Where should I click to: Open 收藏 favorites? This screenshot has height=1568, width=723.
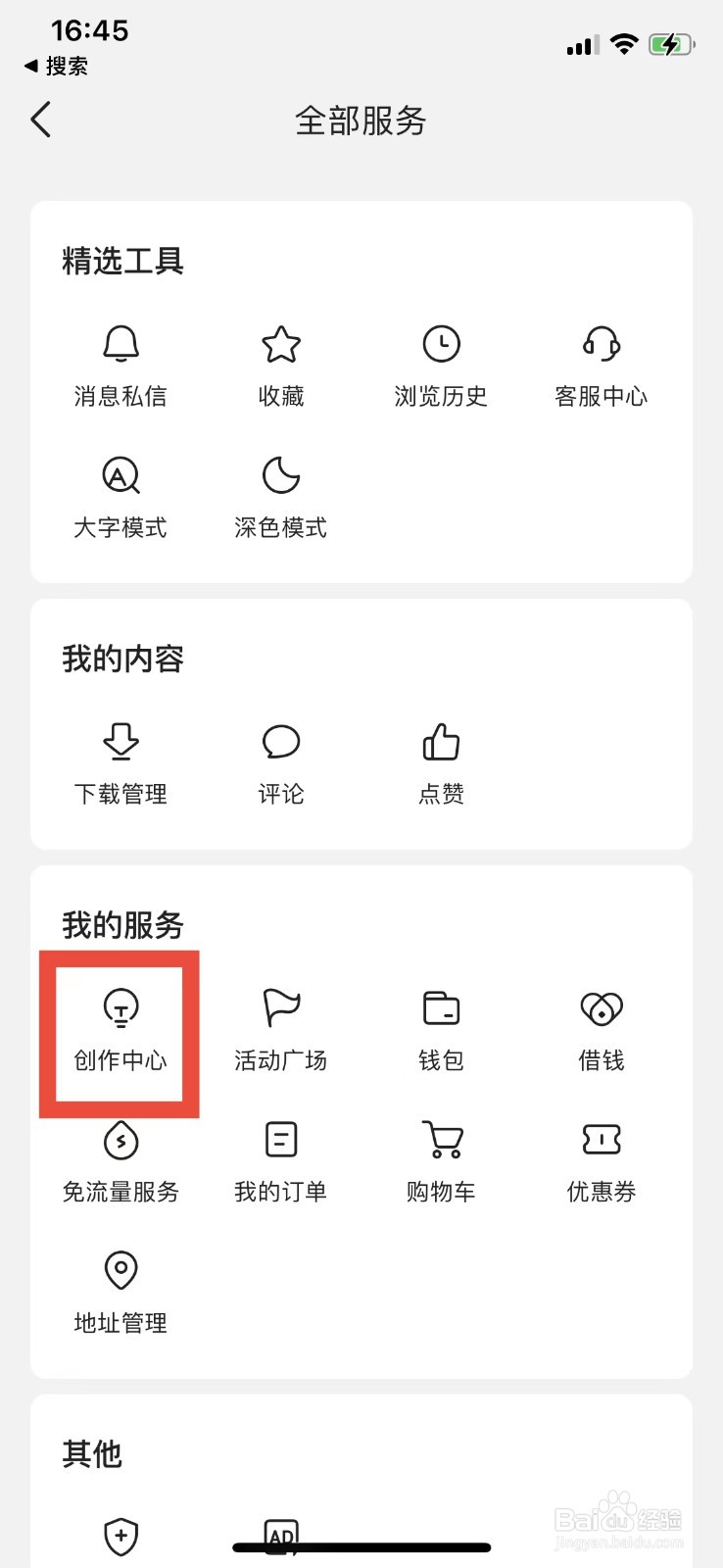pos(281,367)
